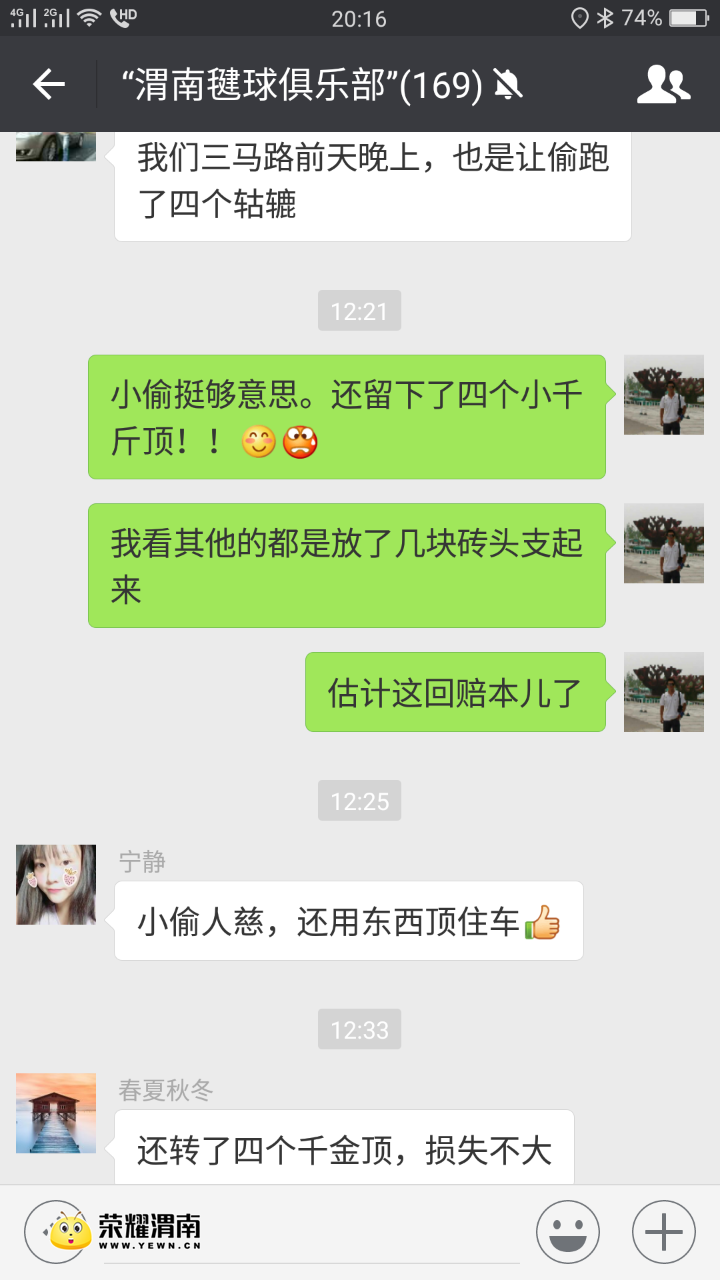Go back from the group chat
Viewport: 720px width, 1280px height.
[48, 85]
